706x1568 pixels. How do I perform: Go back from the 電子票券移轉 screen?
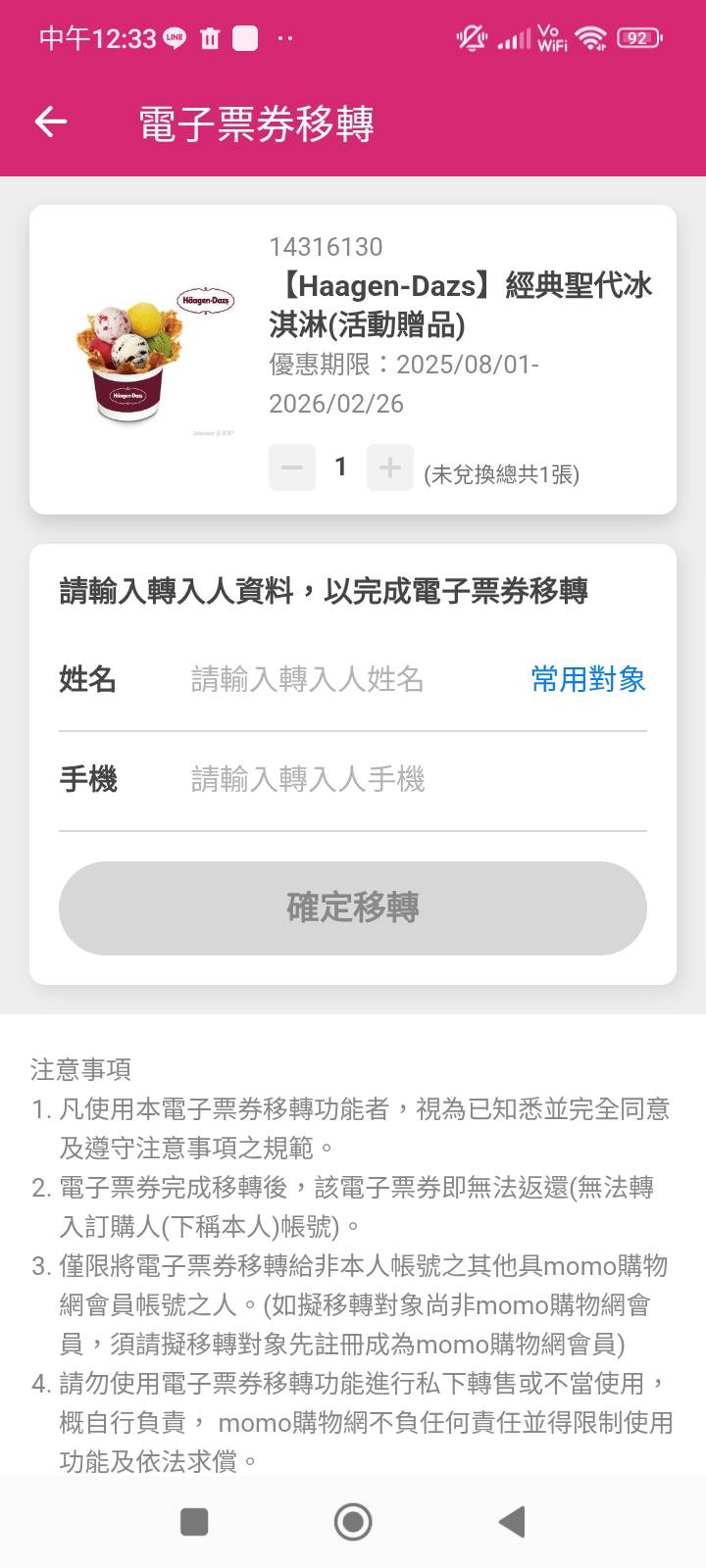[51, 122]
